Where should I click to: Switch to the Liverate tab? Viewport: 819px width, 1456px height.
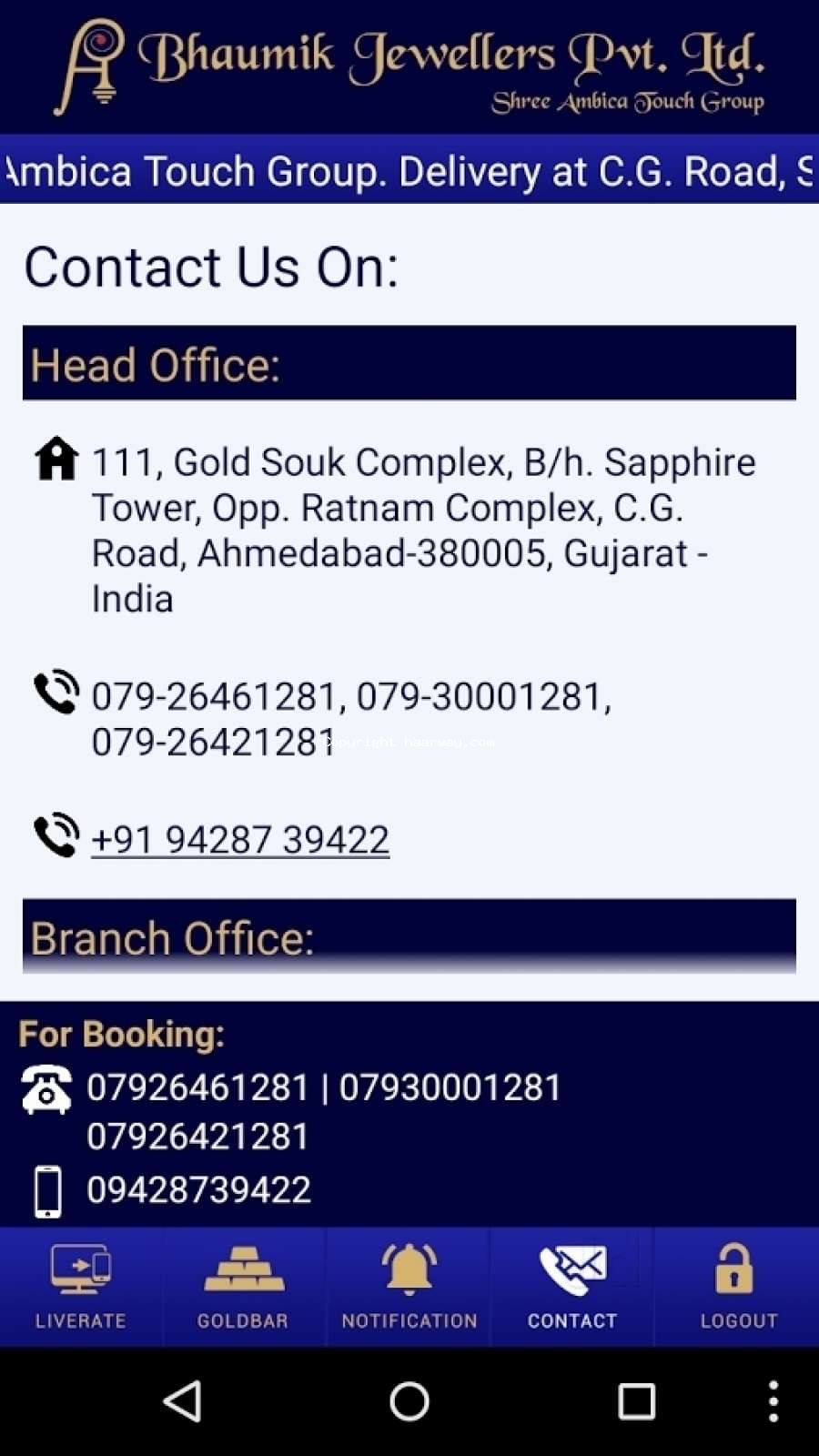81,1286
